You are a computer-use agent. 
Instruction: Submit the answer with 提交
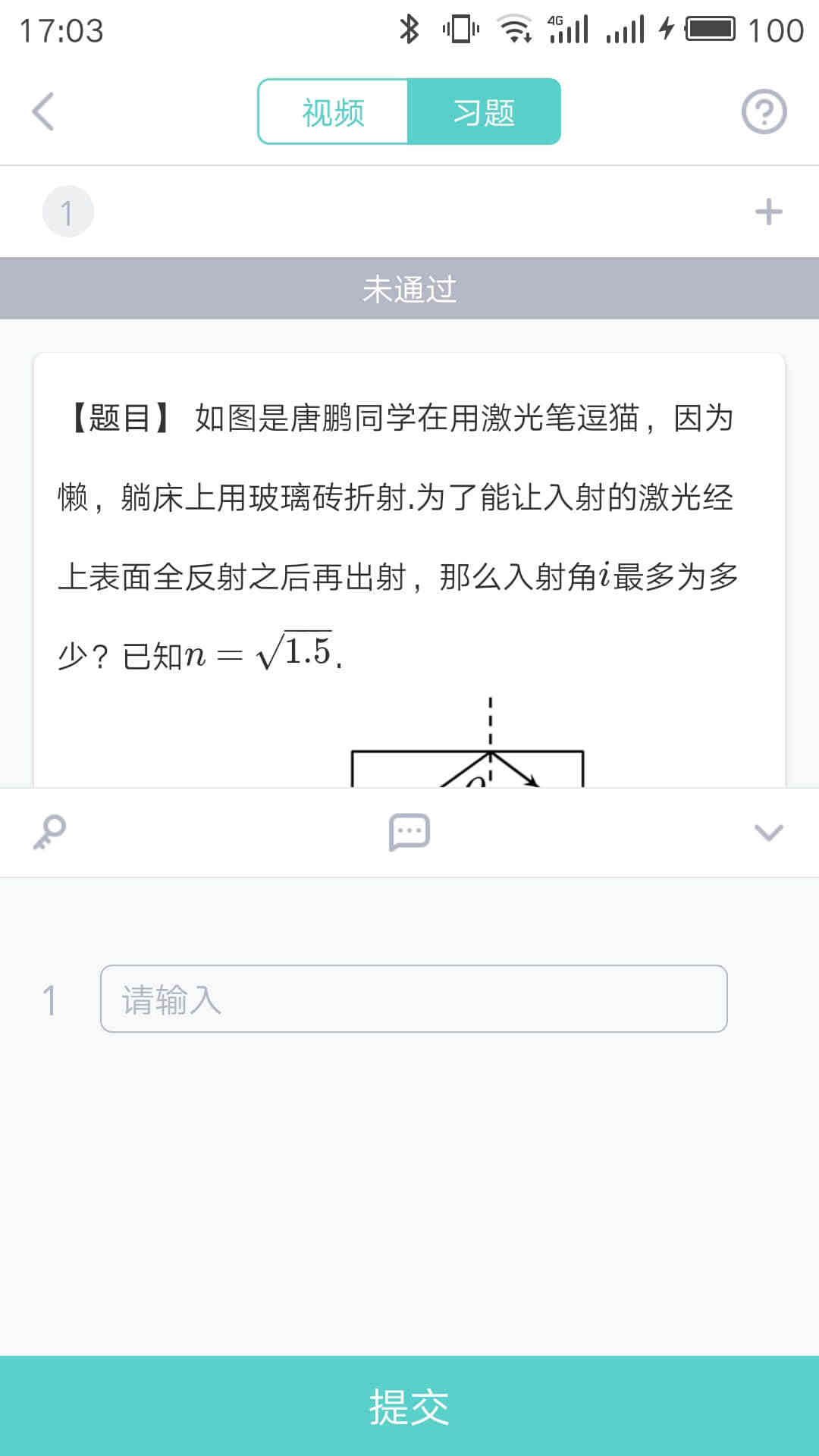409,1406
